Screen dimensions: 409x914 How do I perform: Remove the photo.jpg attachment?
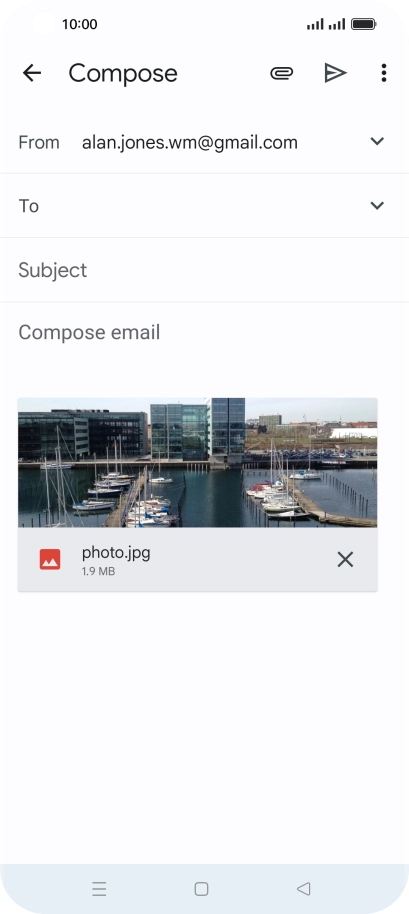pos(345,560)
